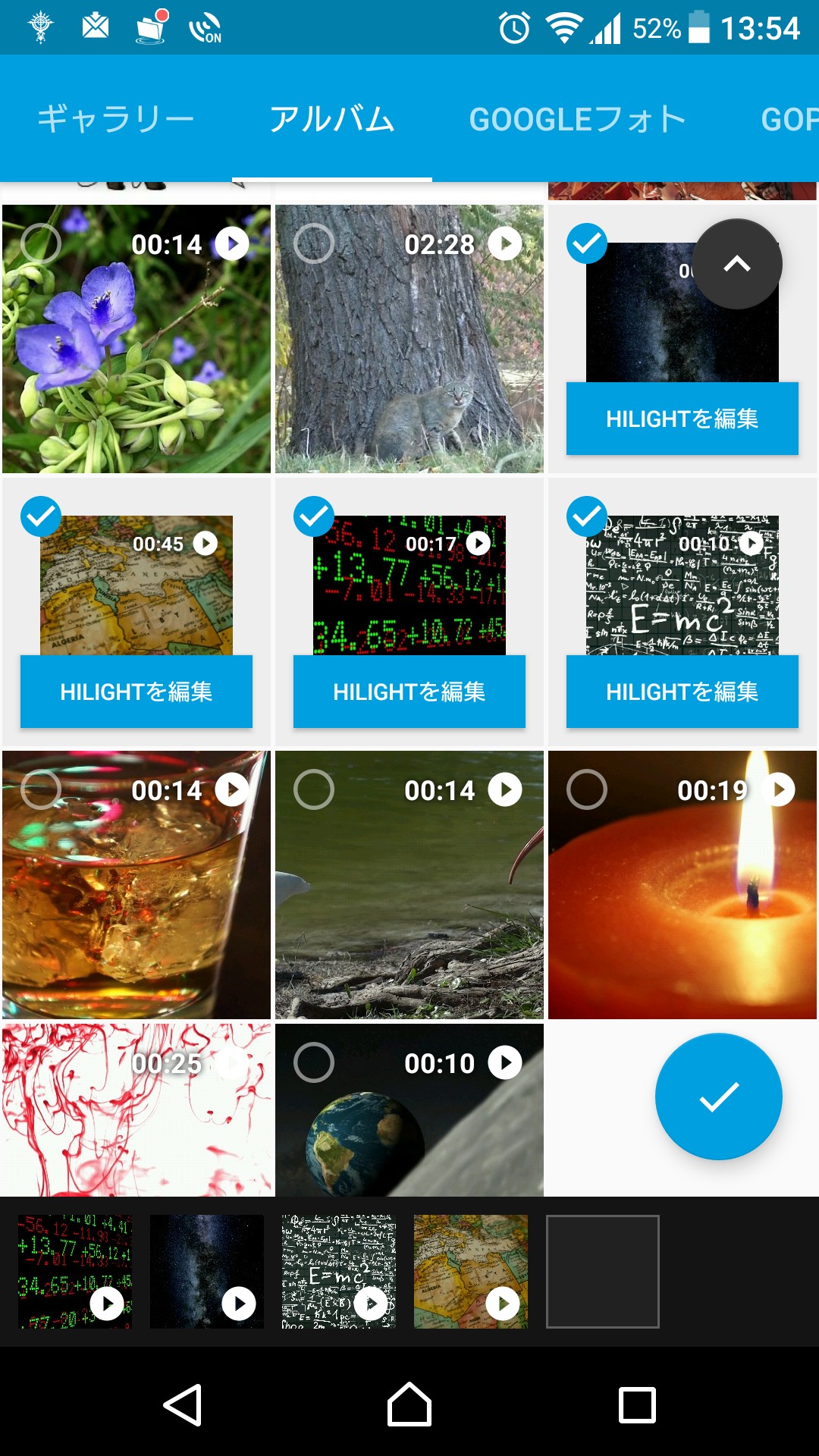Select the purple flower video

pos(41,244)
